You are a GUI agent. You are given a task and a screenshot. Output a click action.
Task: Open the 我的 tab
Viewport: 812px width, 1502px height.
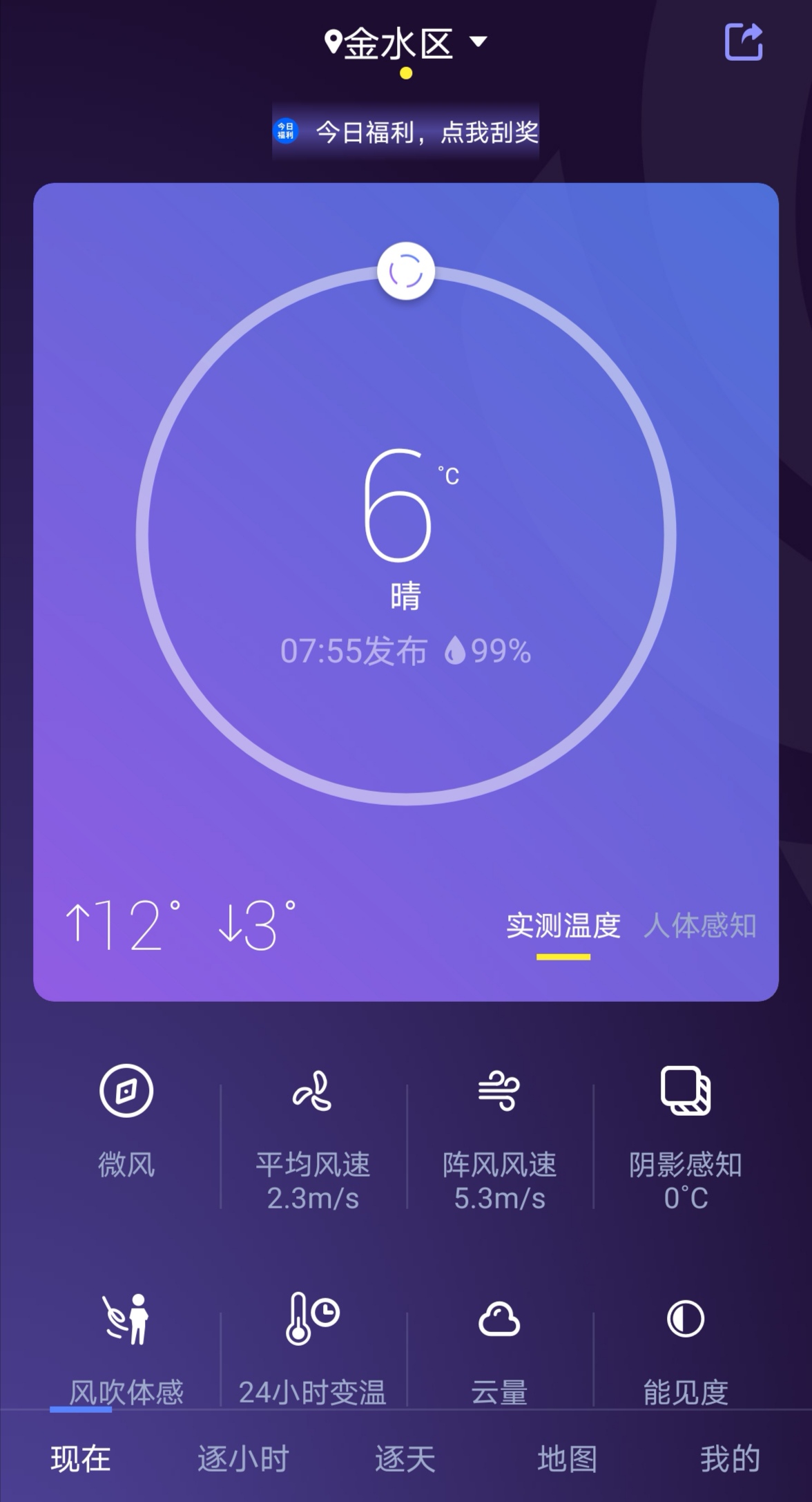pyautogui.click(x=731, y=1459)
